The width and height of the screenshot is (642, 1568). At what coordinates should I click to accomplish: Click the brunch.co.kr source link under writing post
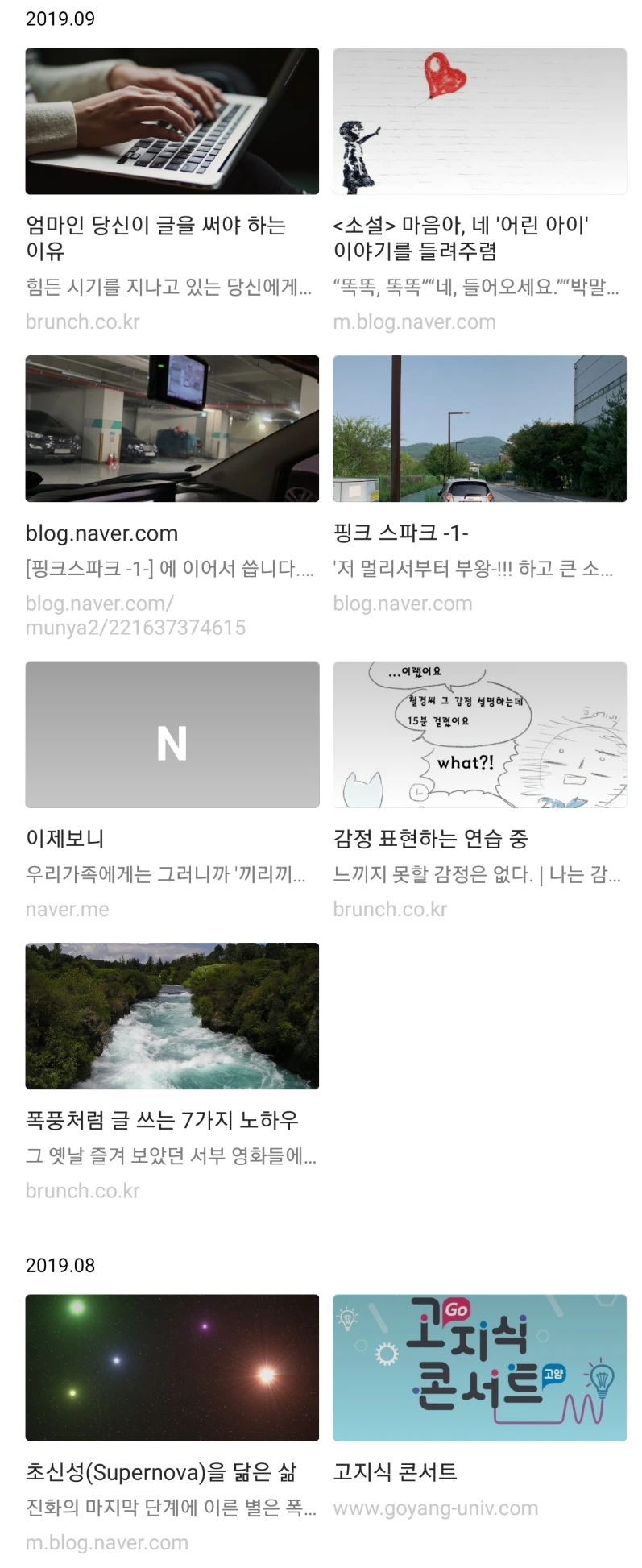(x=82, y=321)
